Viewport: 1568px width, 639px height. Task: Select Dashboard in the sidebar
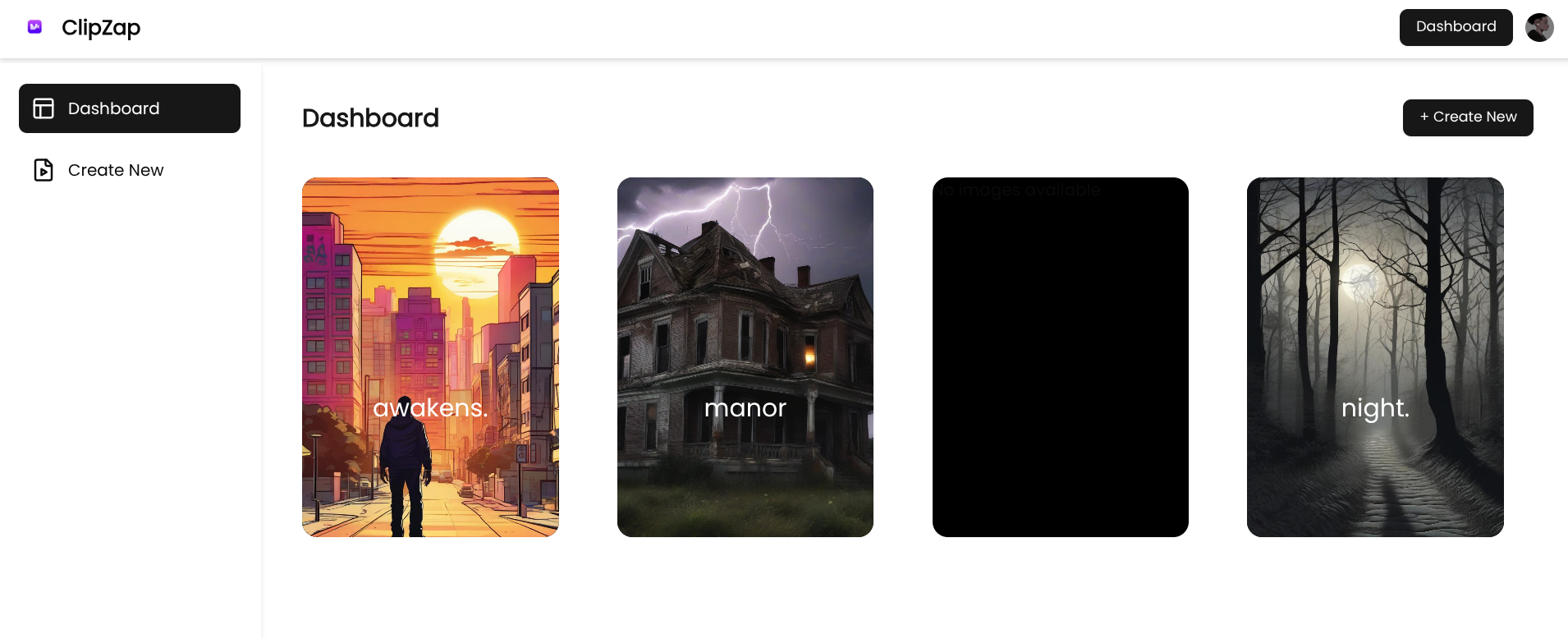(x=130, y=108)
